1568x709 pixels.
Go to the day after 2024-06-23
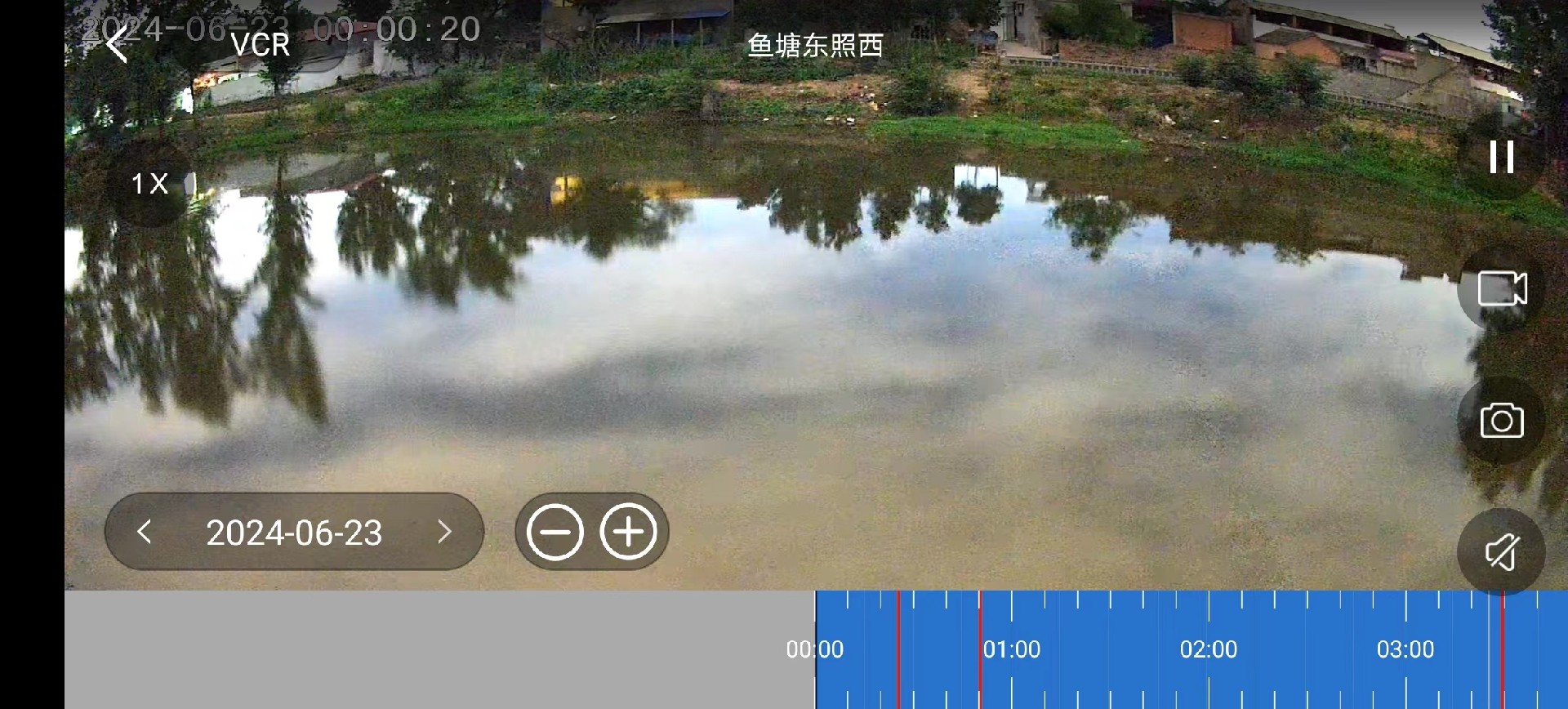click(444, 533)
